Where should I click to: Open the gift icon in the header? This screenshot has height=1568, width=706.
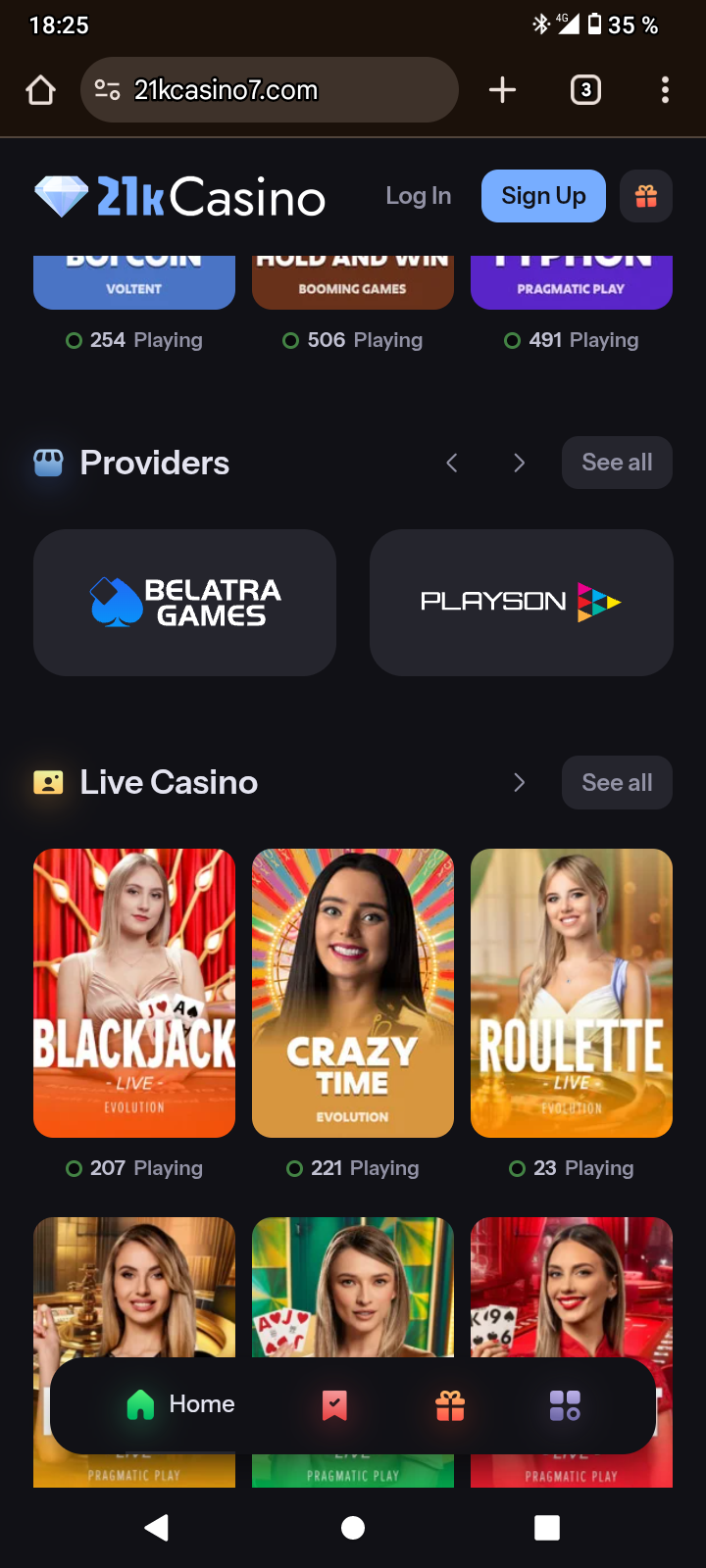tap(646, 196)
